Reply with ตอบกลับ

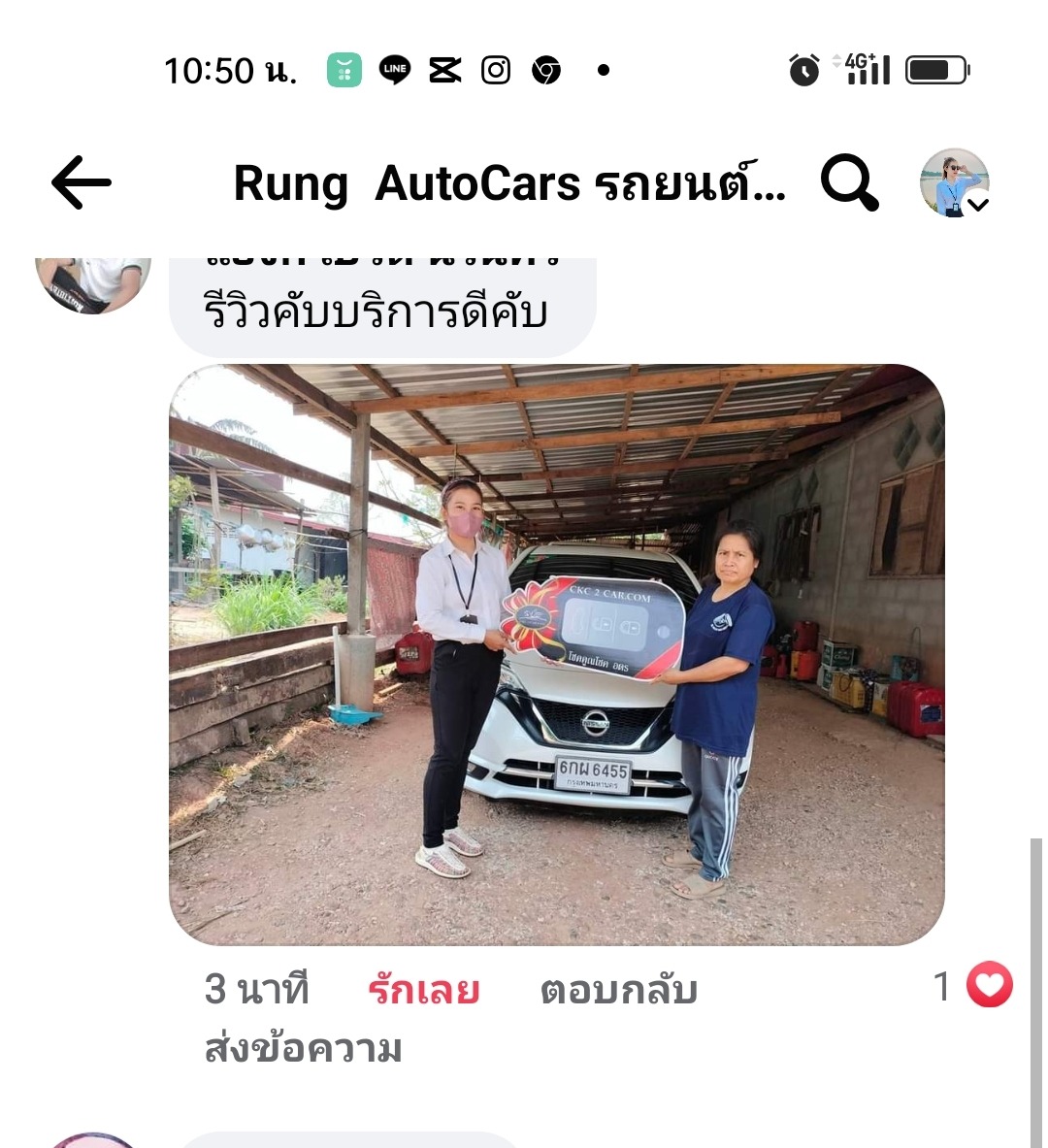point(619,990)
